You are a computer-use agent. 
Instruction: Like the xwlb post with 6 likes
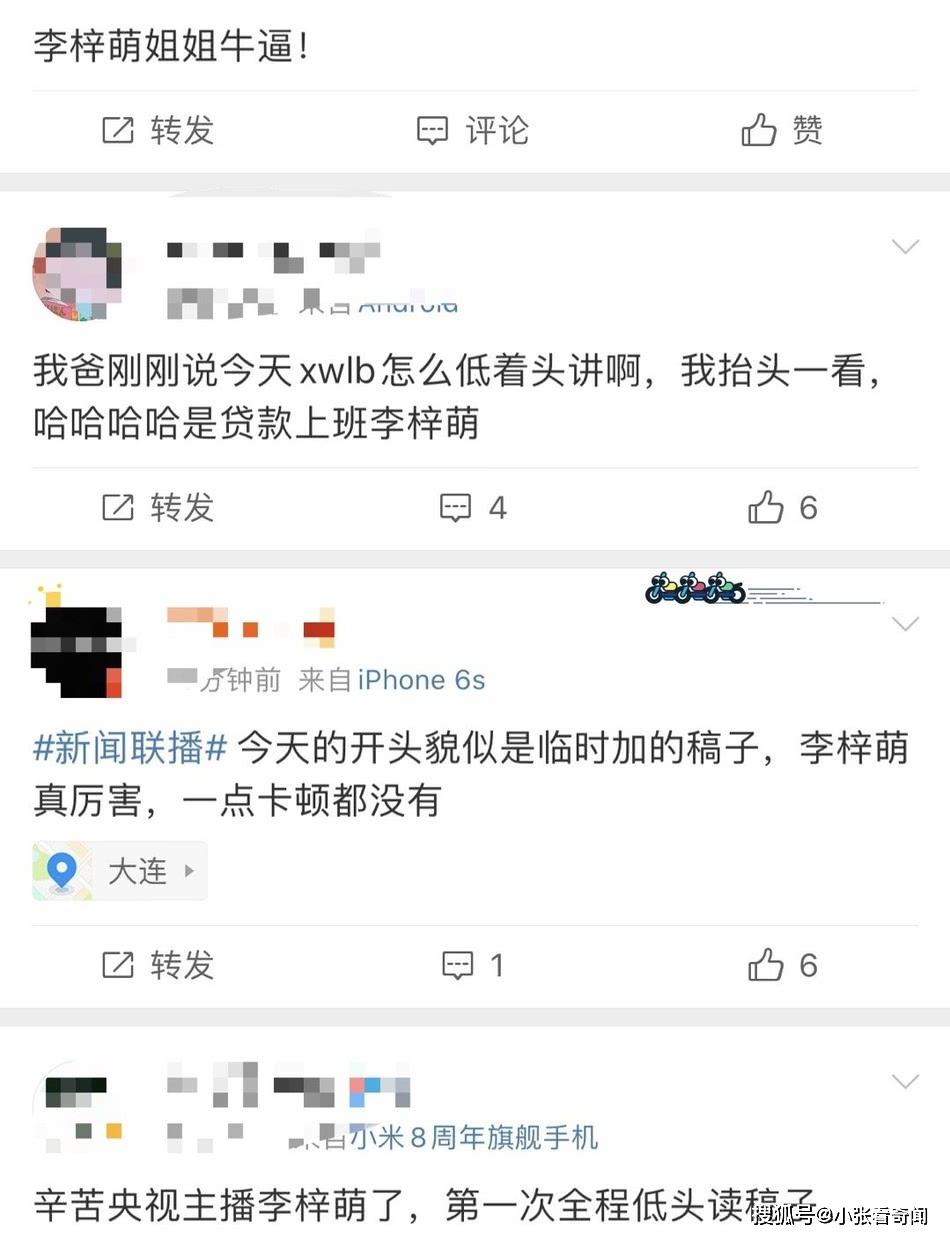coord(782,508)
